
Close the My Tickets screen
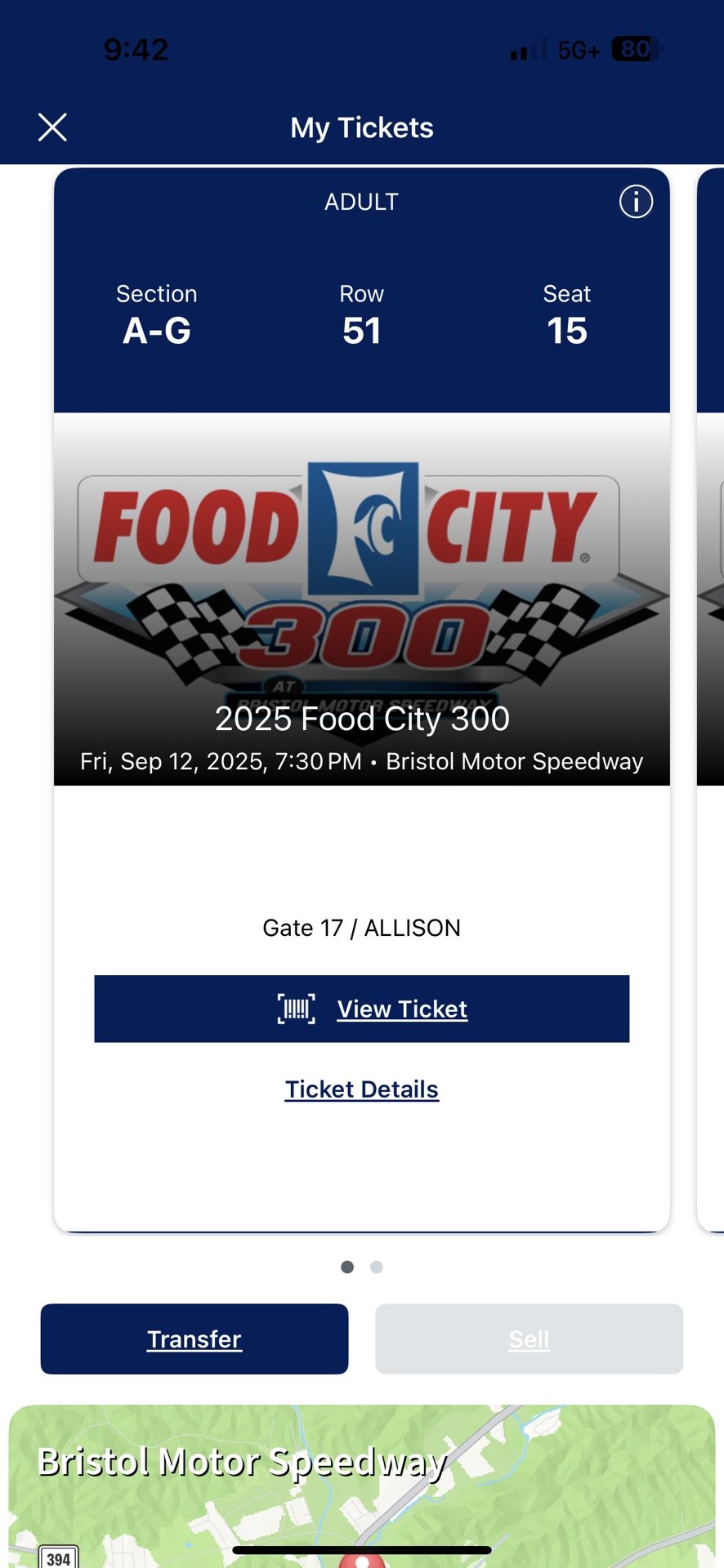pos(52,127)
